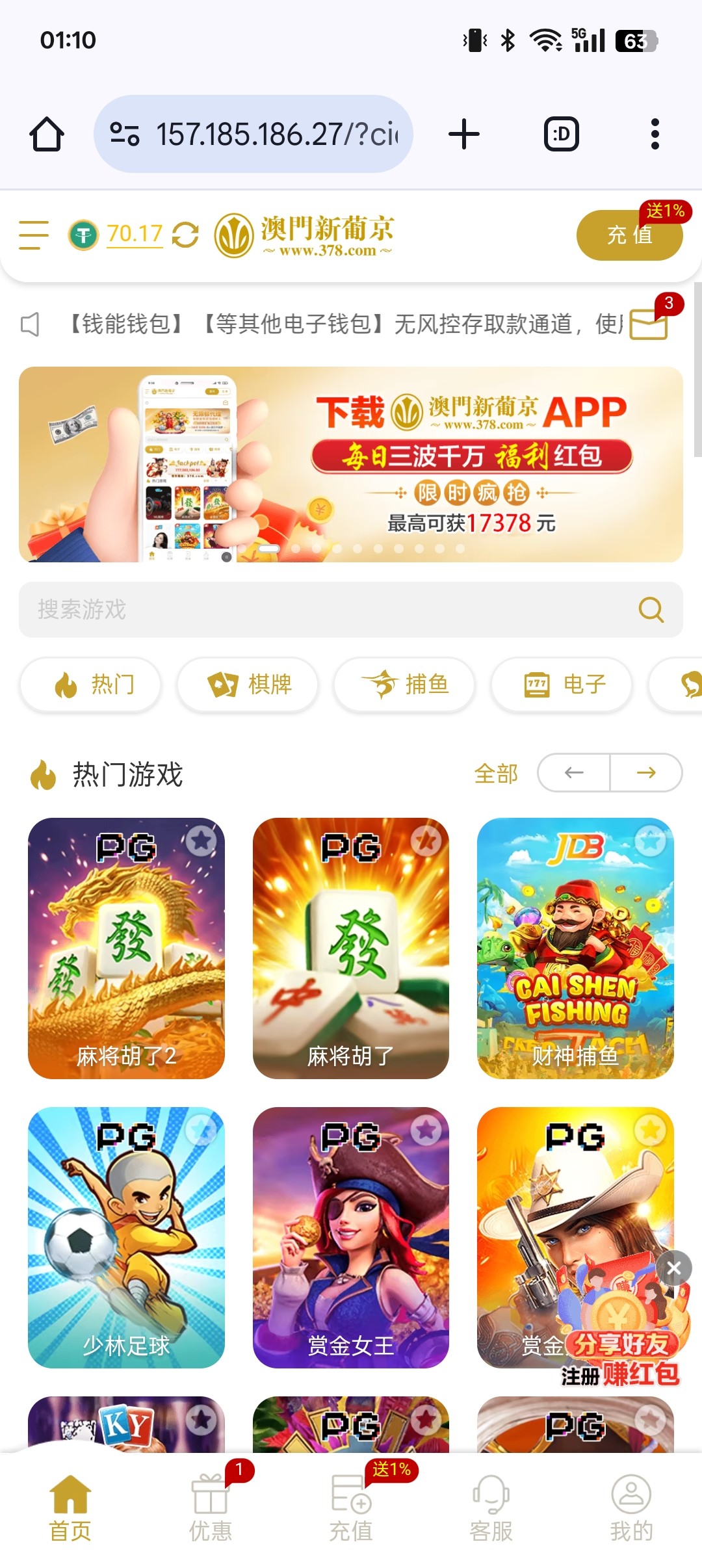
Task: Select the 棋牌 category chip
Action: point(248,685)
